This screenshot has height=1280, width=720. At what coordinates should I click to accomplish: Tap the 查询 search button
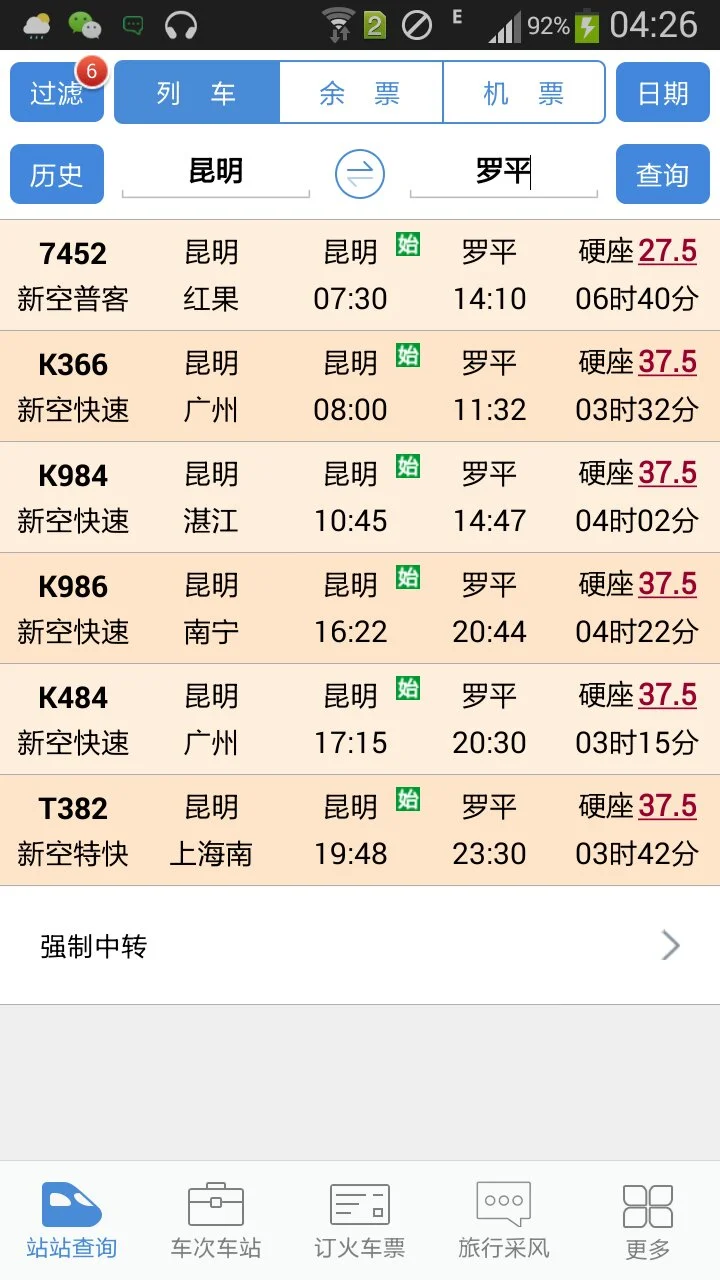662,174
